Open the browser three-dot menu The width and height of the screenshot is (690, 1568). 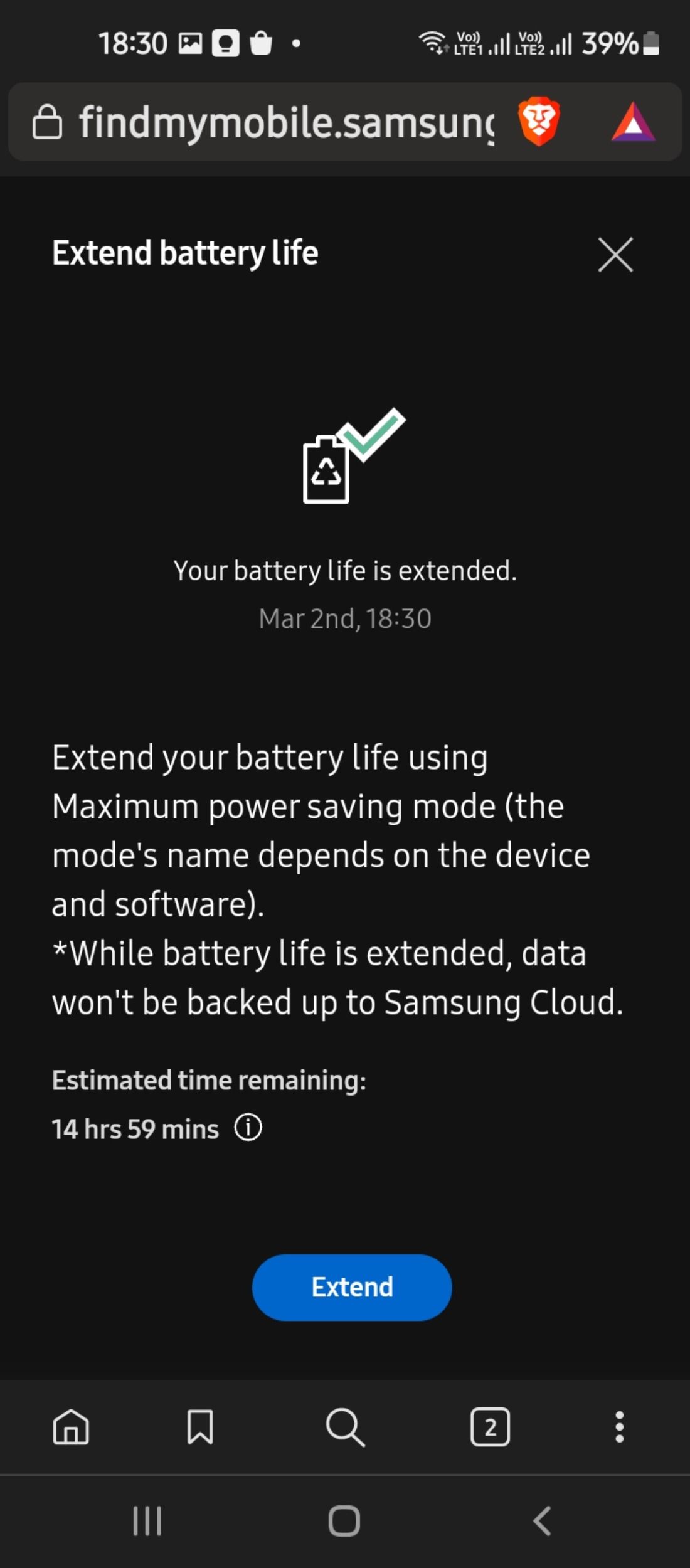(620, 1427)
